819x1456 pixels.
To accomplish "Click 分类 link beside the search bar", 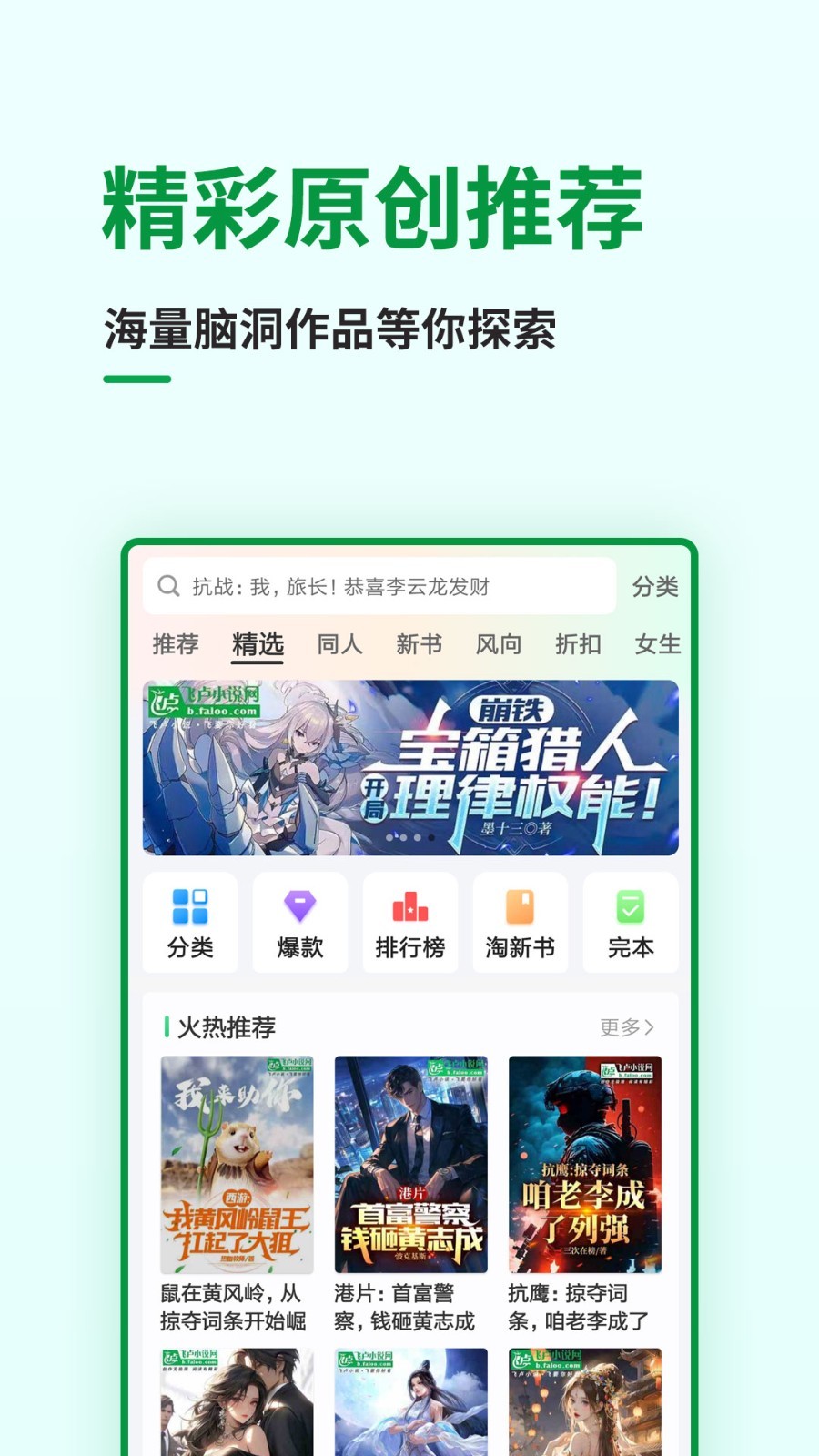I will click(x=655, y=586).
